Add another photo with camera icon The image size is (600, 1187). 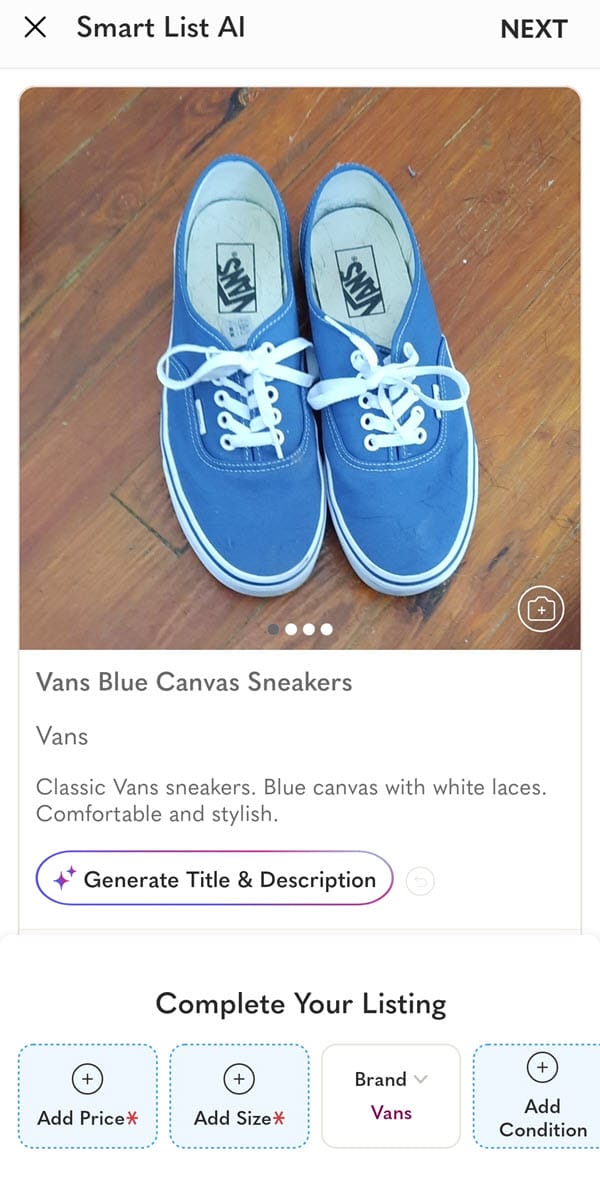[x=541, y=607]
